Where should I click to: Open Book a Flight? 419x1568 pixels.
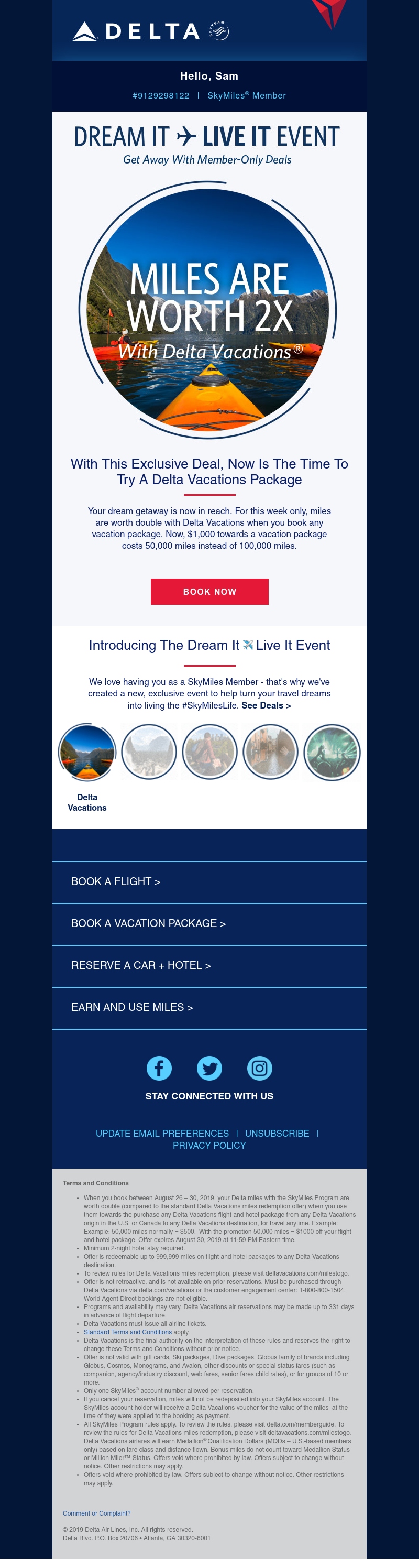point(116,881)
